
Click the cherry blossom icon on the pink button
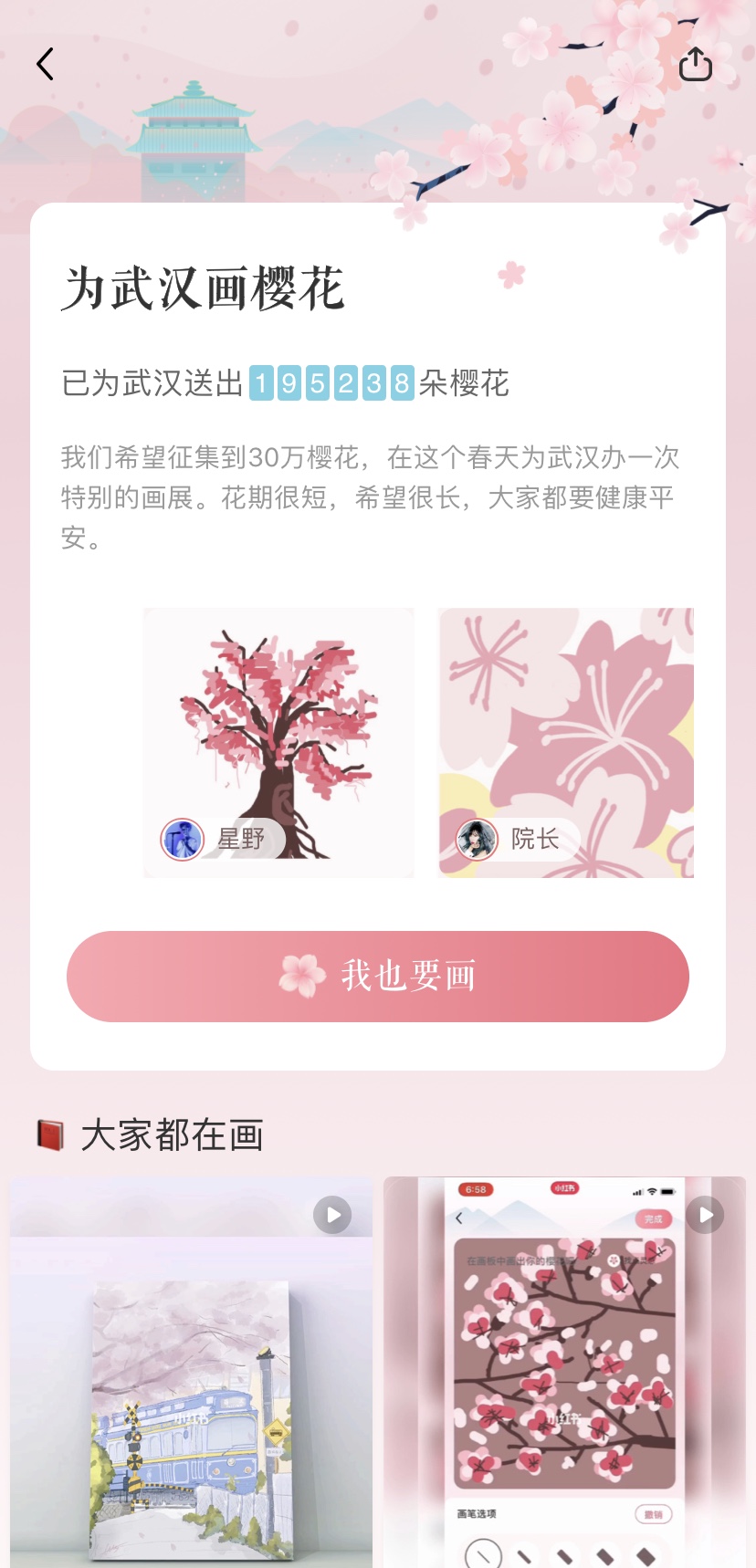[x=301, y=976]
